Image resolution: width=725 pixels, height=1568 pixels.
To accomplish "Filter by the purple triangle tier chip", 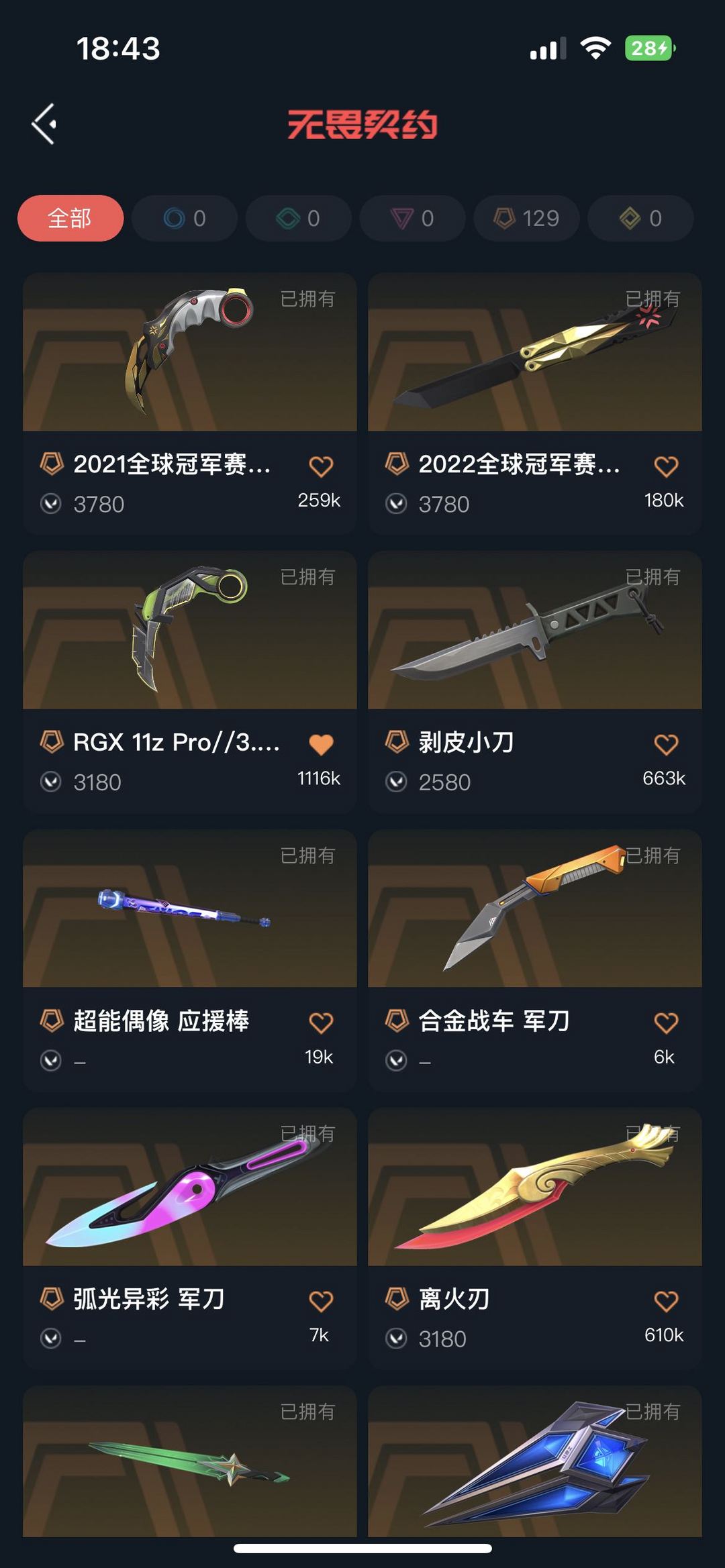I will [x=412, y=218].
